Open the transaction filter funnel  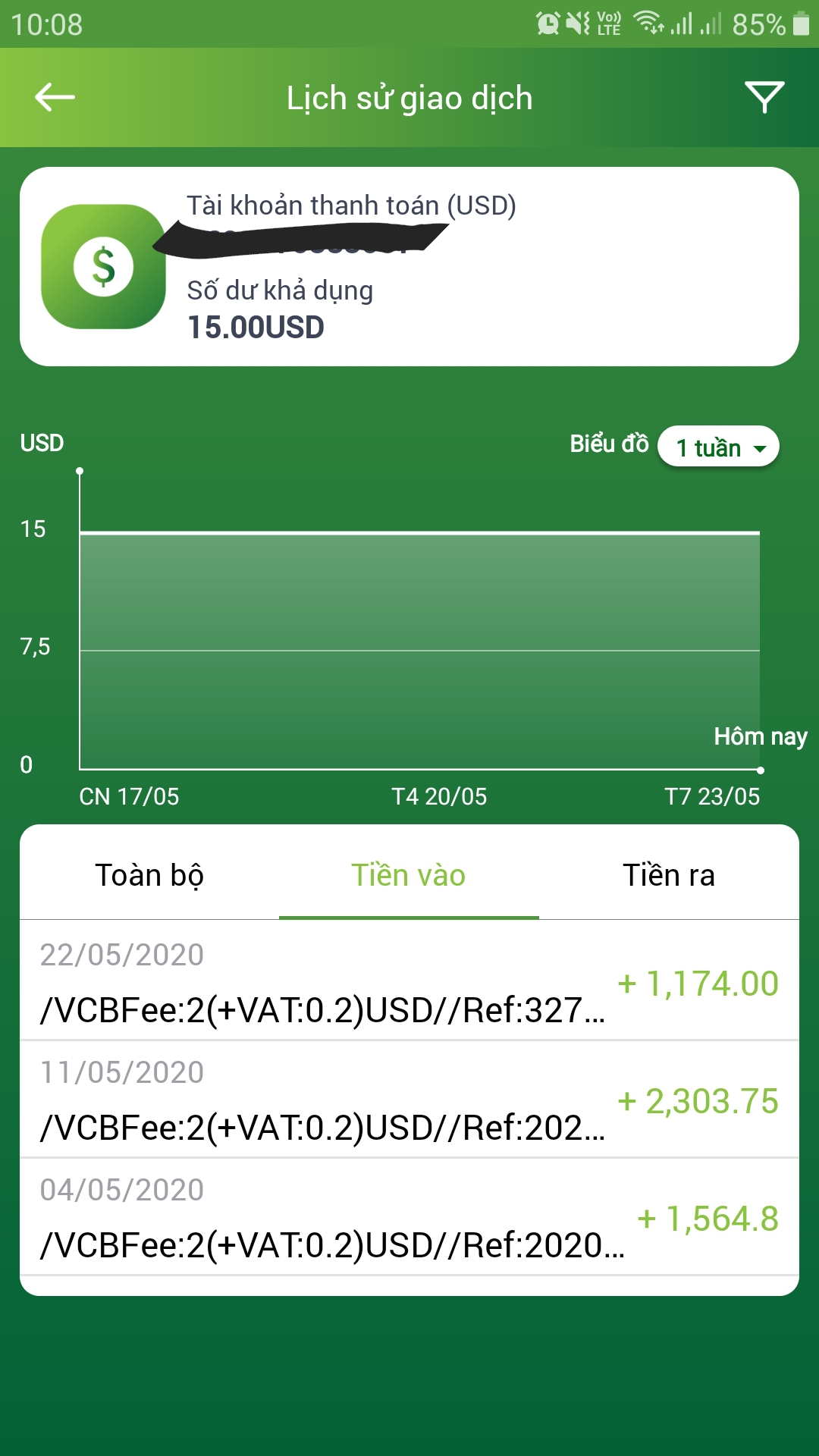tap(764, 97)
